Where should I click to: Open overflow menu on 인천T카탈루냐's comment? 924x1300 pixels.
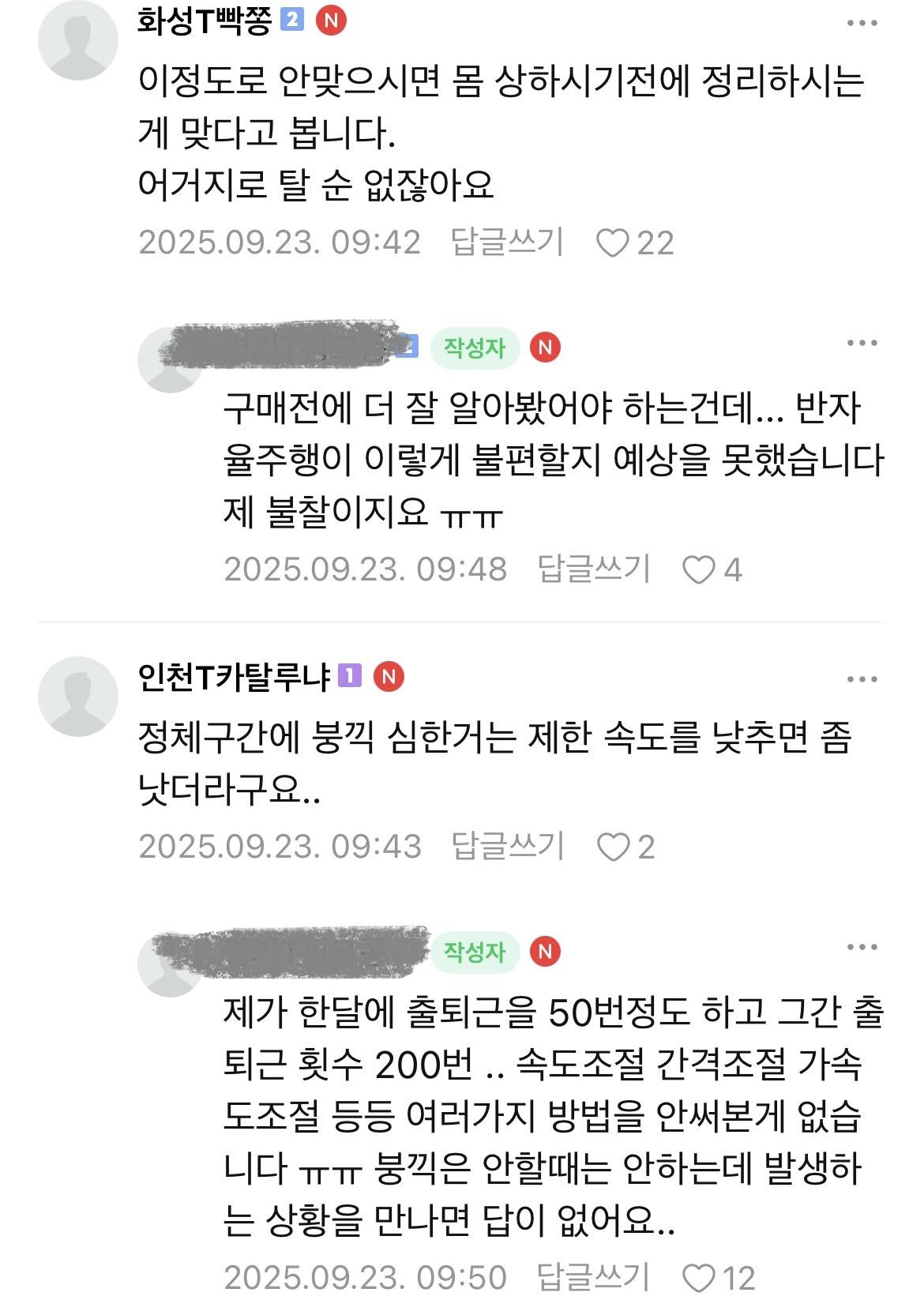[x=862, y=679]
